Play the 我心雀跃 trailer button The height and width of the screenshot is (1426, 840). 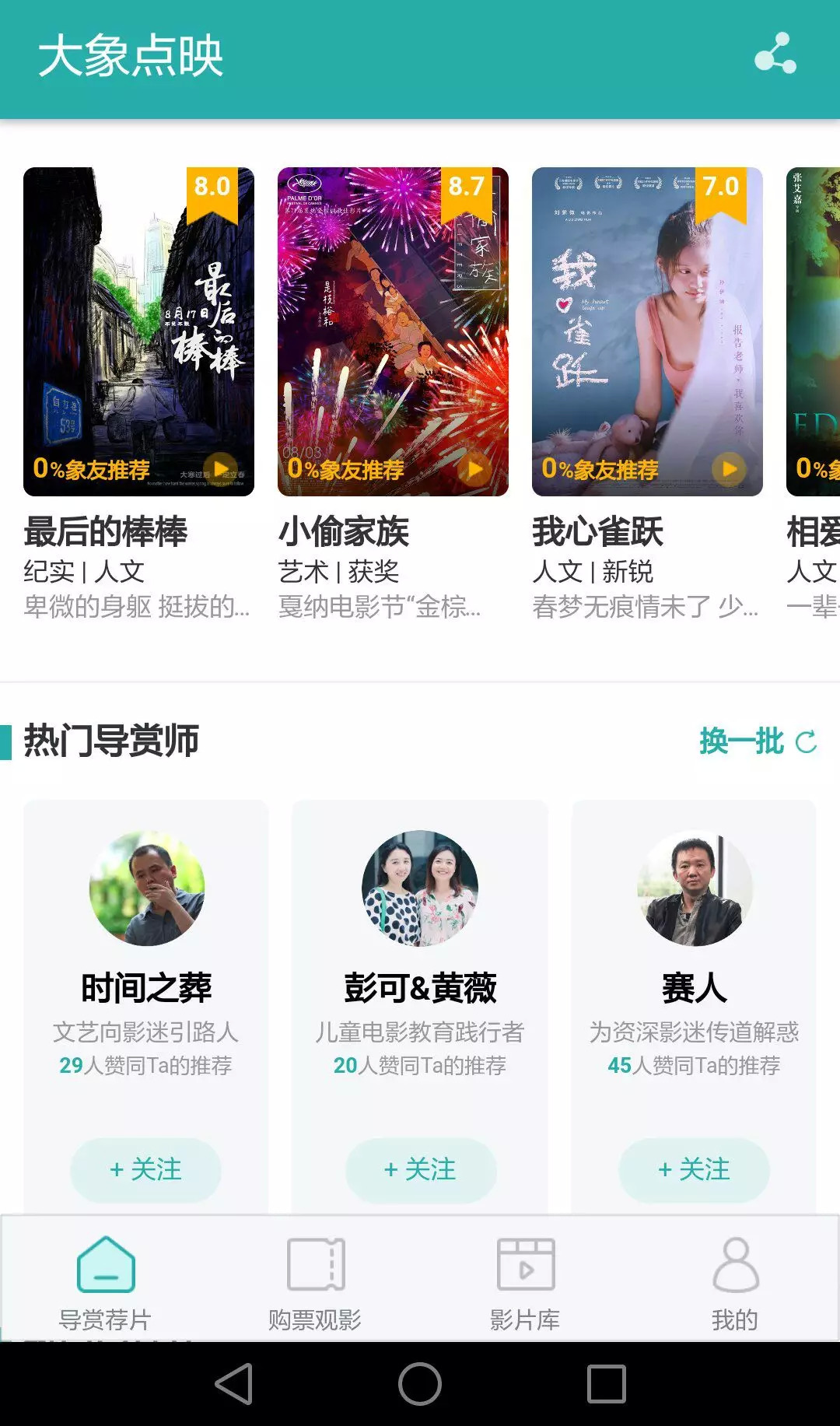click(729, 469)
